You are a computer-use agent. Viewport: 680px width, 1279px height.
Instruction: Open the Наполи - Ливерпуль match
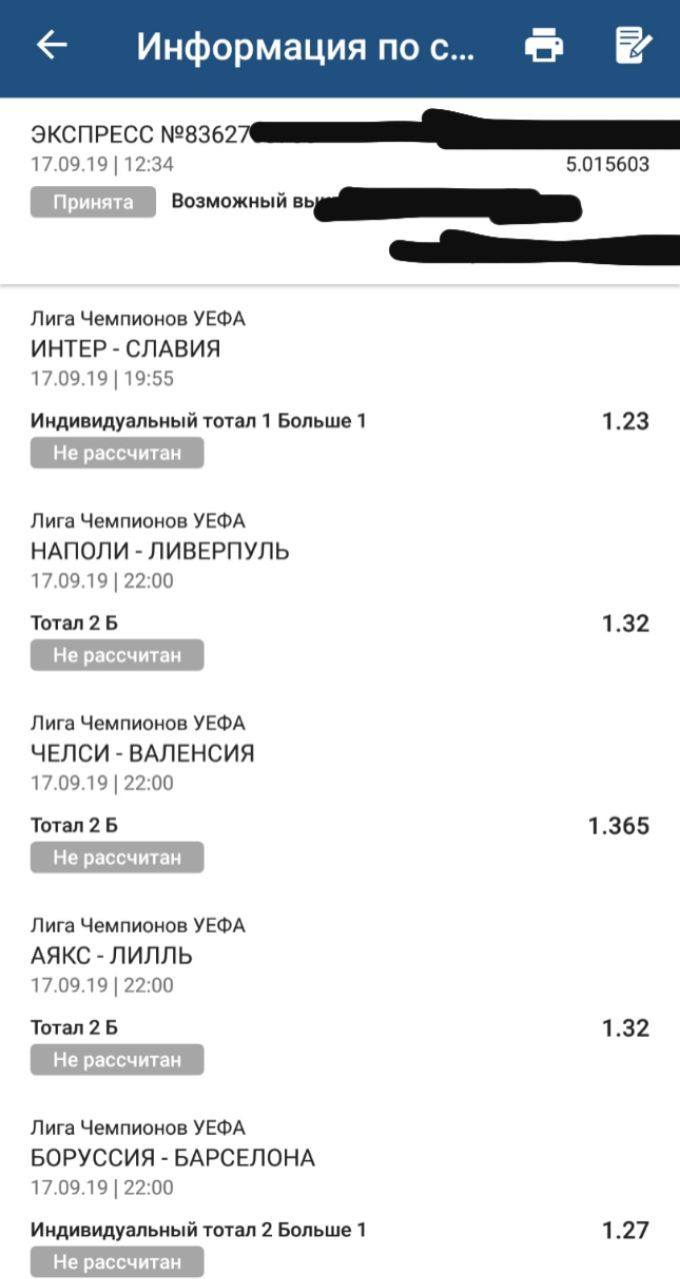point(160,551)
